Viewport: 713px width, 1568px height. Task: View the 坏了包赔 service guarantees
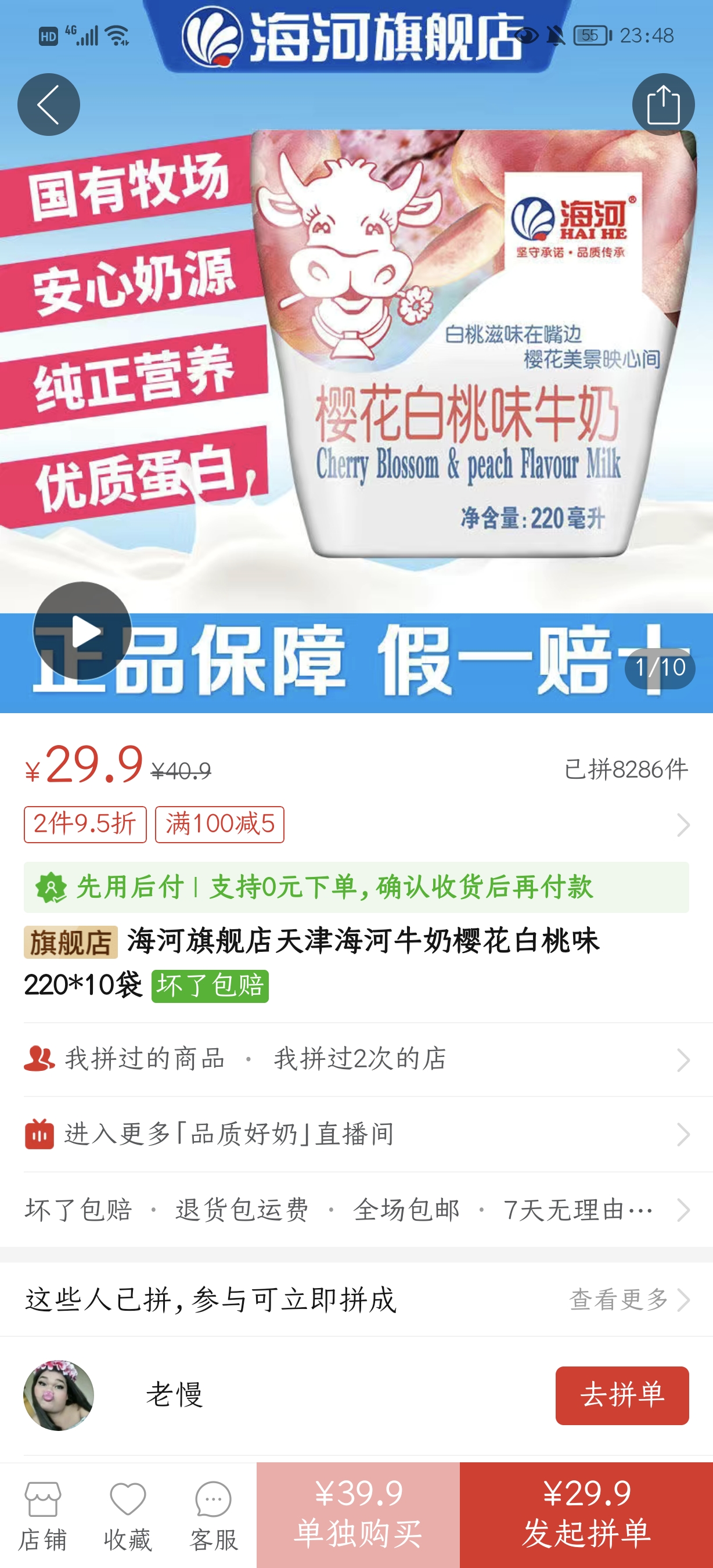tap(356, 1210)
